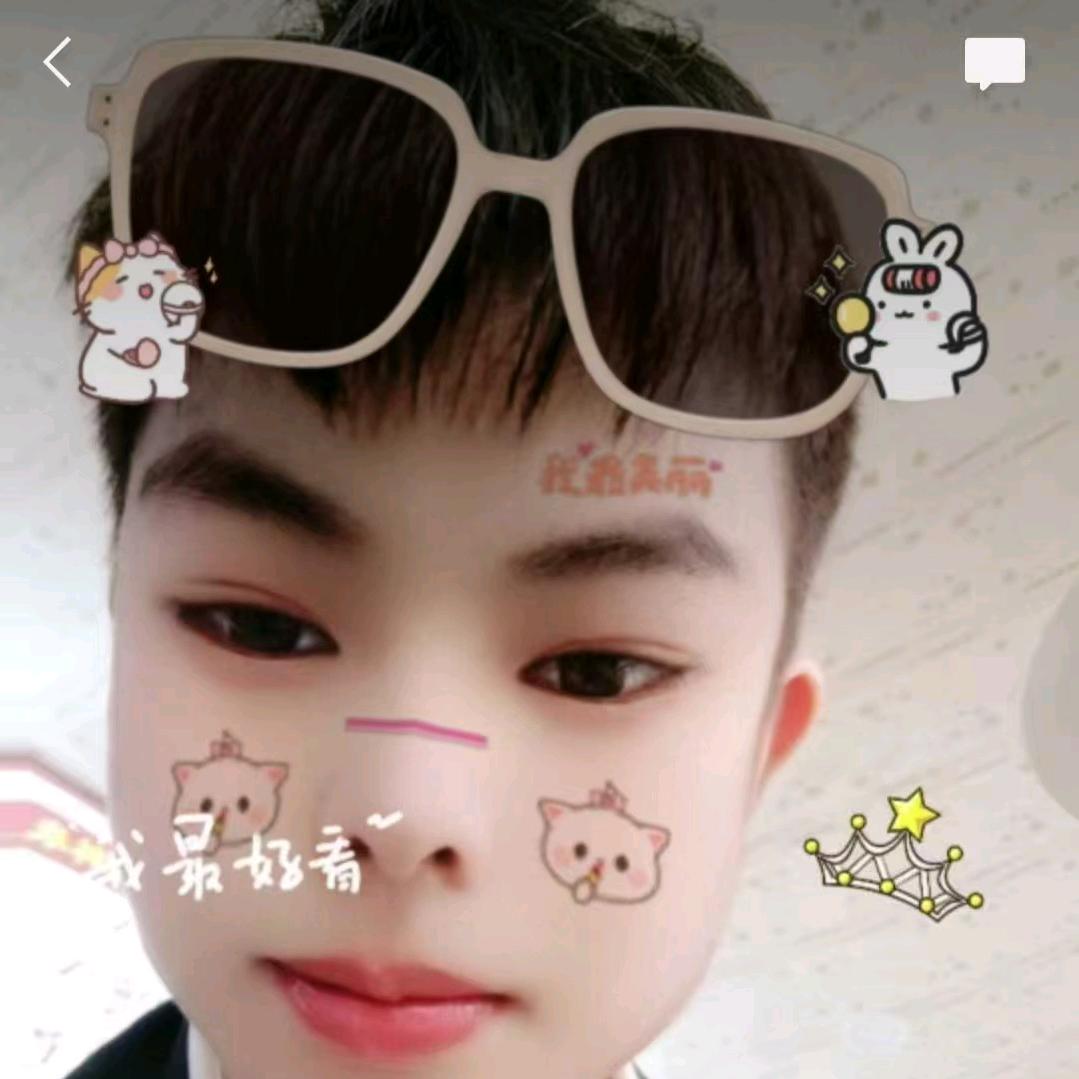Open the message bubble icon
The height and width of the screenshot is (1079, 1079).
pyautogui.click(x=994, y=63)
